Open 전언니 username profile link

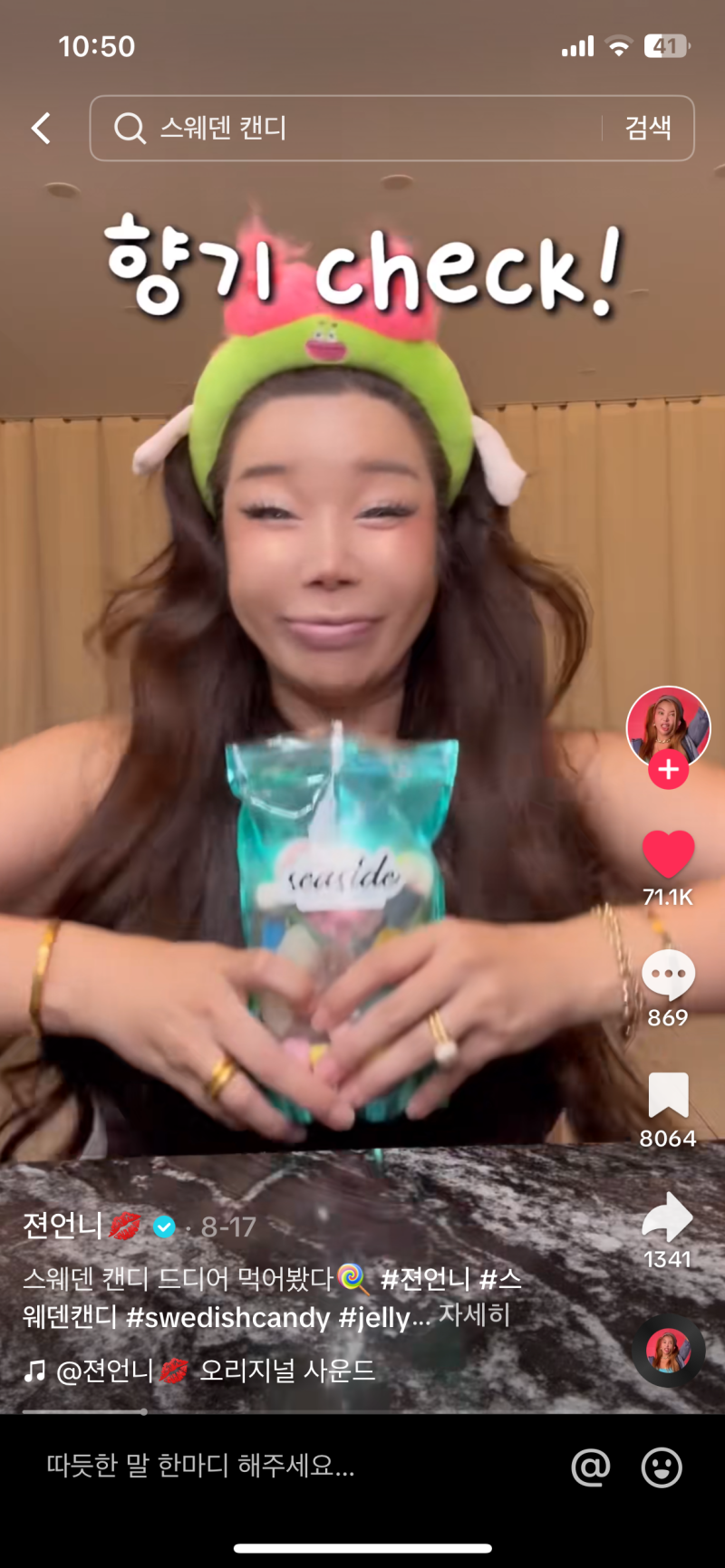63,1226
